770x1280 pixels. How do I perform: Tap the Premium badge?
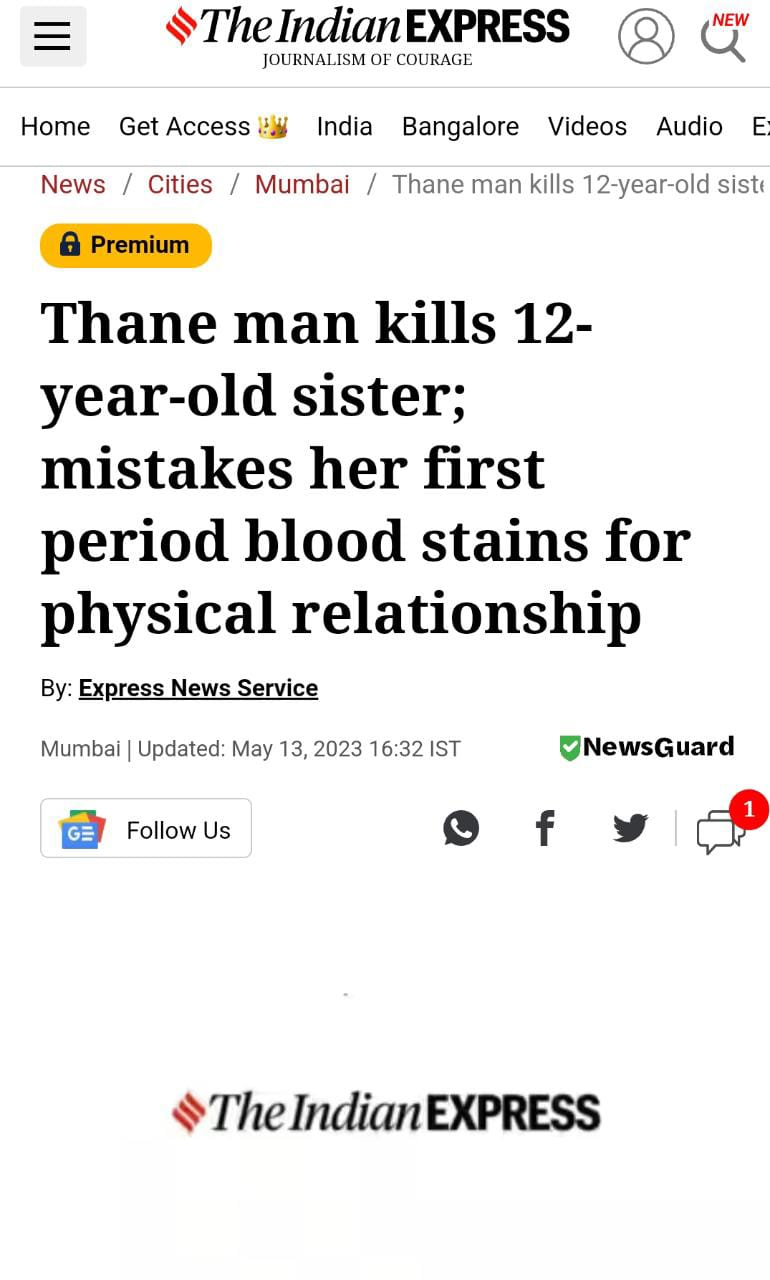pyautogui.click(x=126, y=245)
